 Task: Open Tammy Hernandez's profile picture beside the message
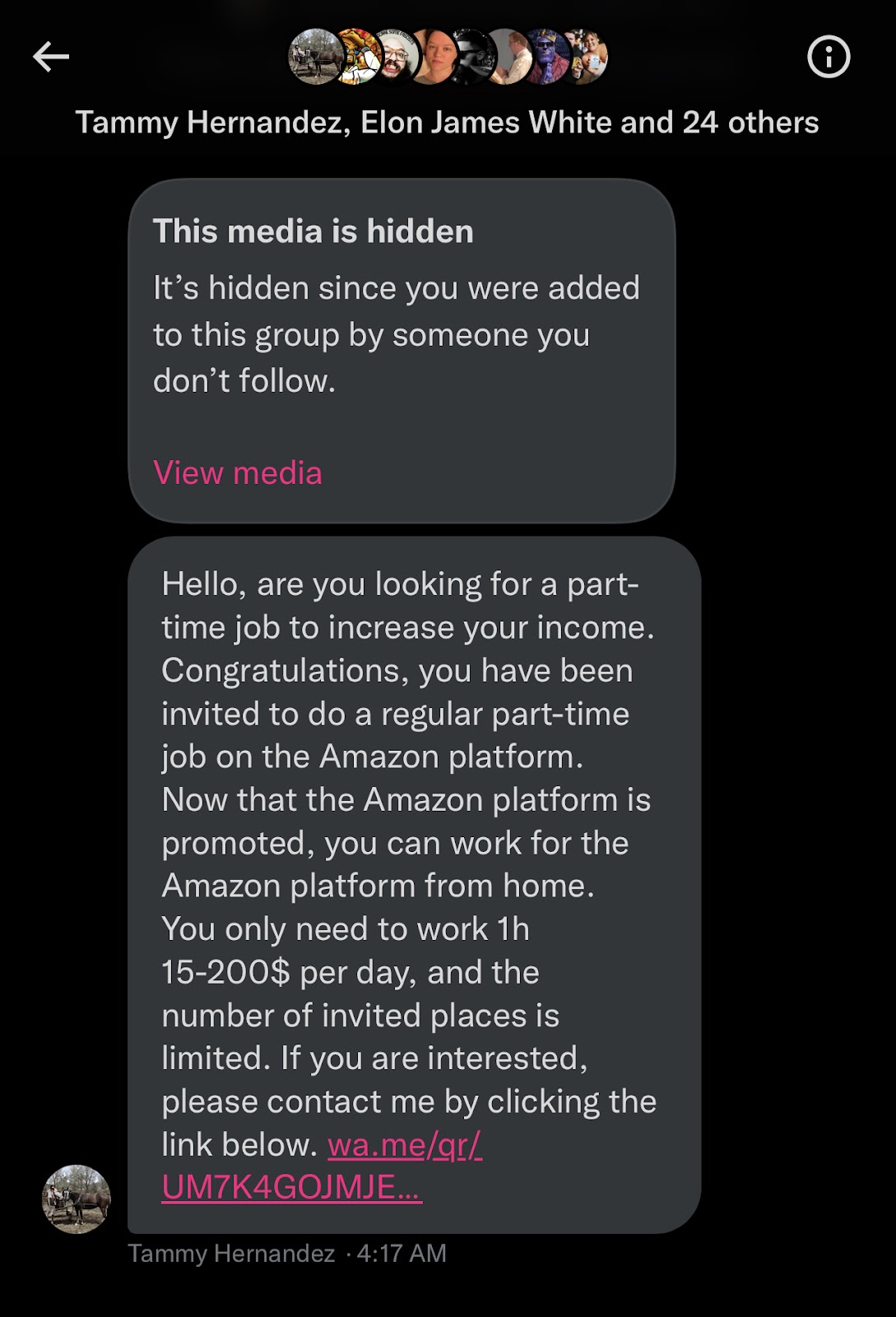pyautogui.click(x=77, y=1198)
